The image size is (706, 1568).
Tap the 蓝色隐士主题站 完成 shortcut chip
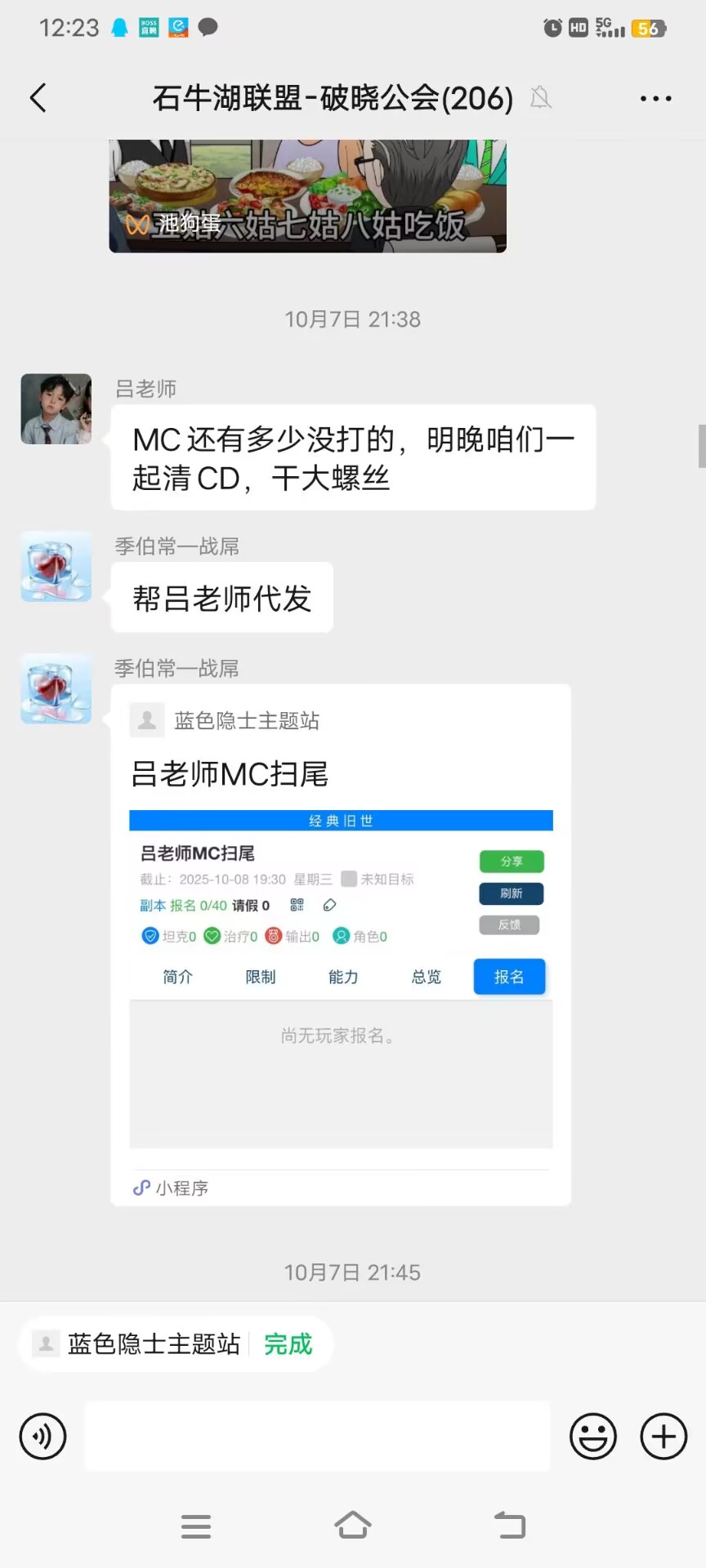175,1343
